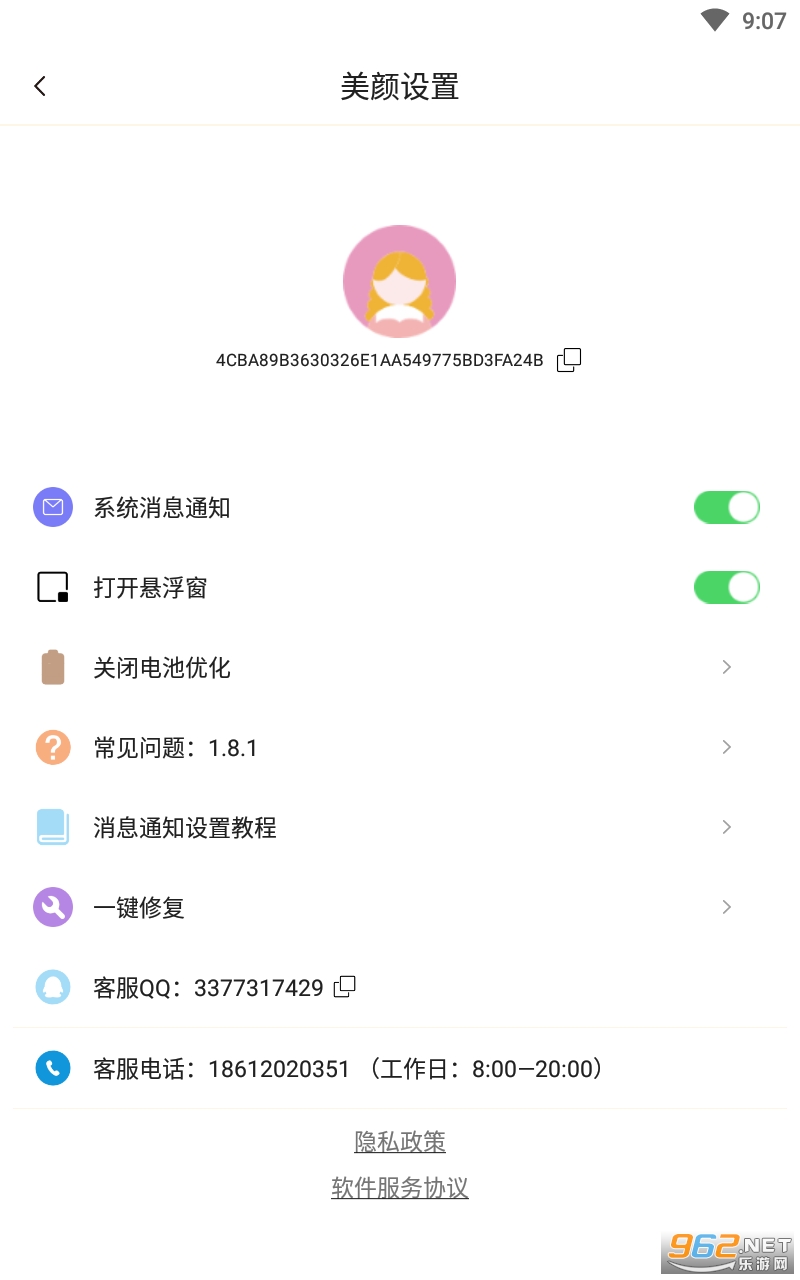Copy the 客服QQ number
800x1280 pixels.
pos(345,987)
